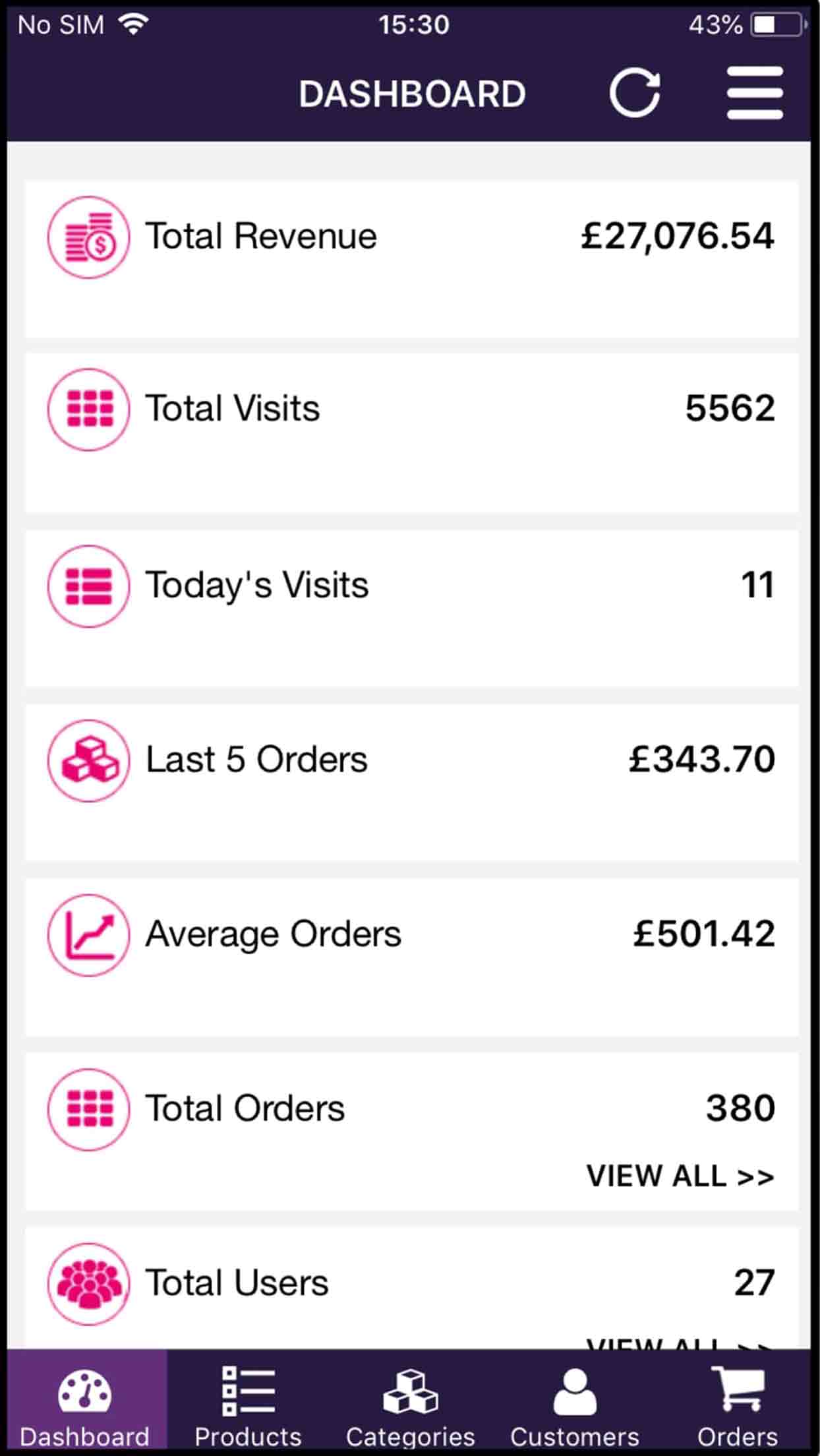
Task: Tap the refresh icon in the header
Action: 635,92
